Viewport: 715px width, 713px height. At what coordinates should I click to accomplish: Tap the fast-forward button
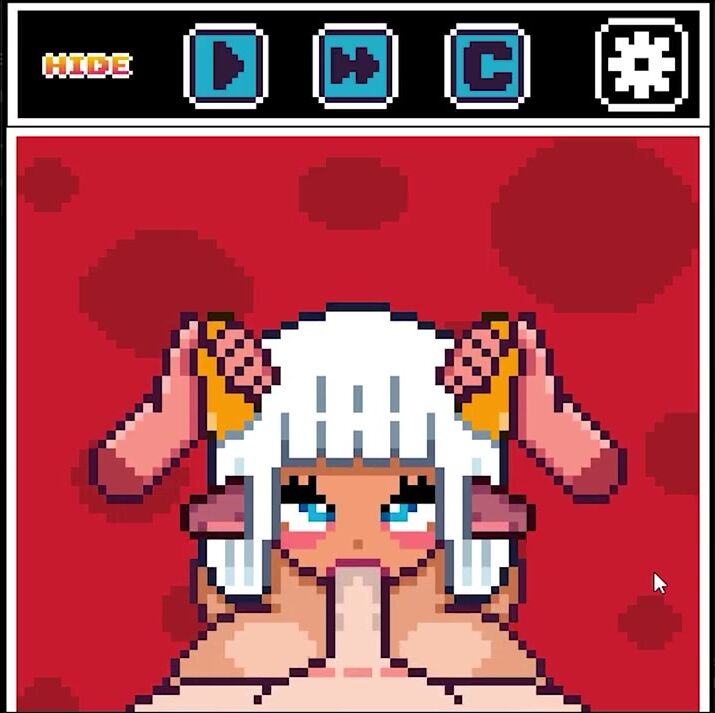click(x=355, y=66)
